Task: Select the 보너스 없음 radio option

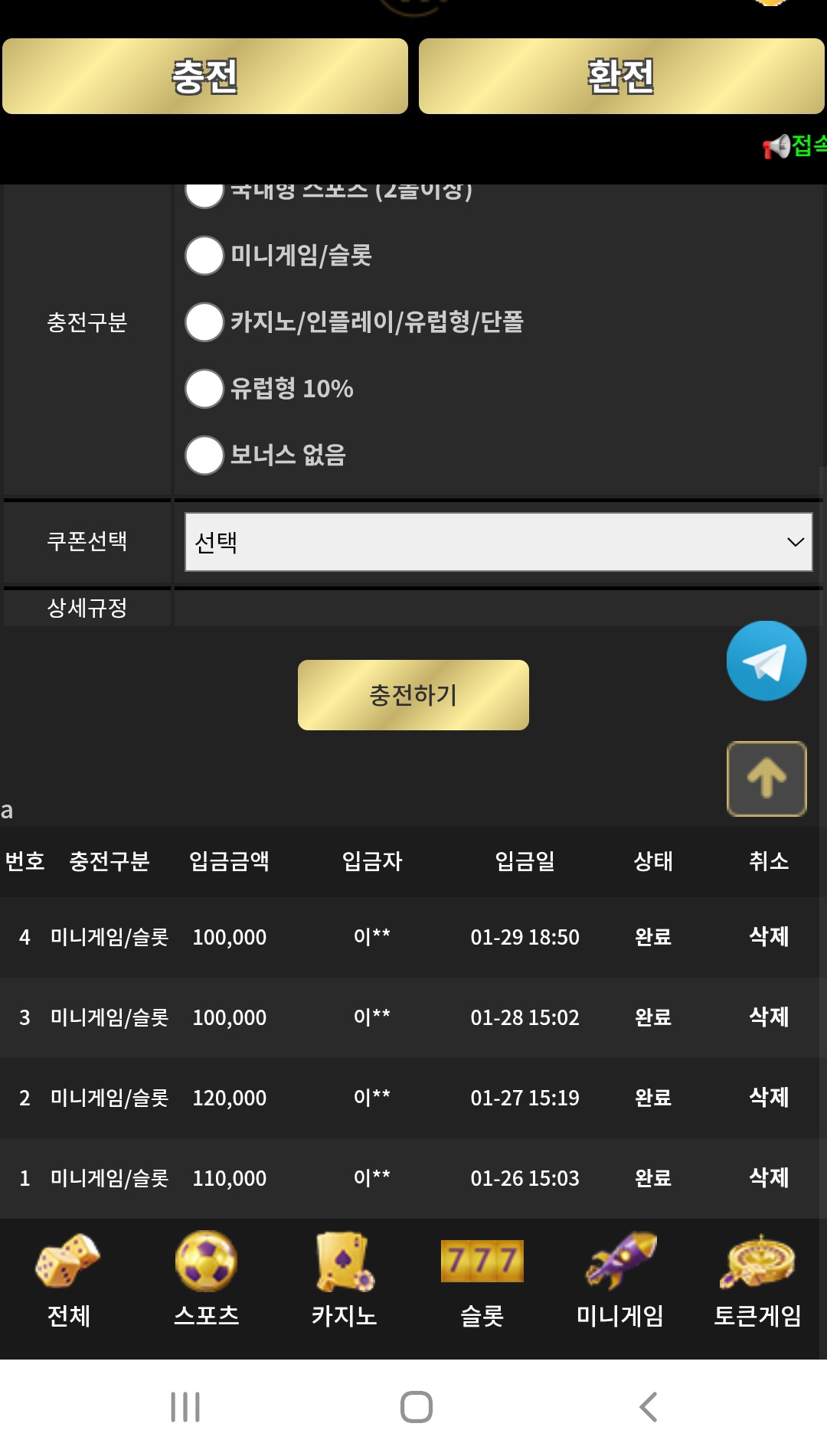Action: tap(204, 455)
